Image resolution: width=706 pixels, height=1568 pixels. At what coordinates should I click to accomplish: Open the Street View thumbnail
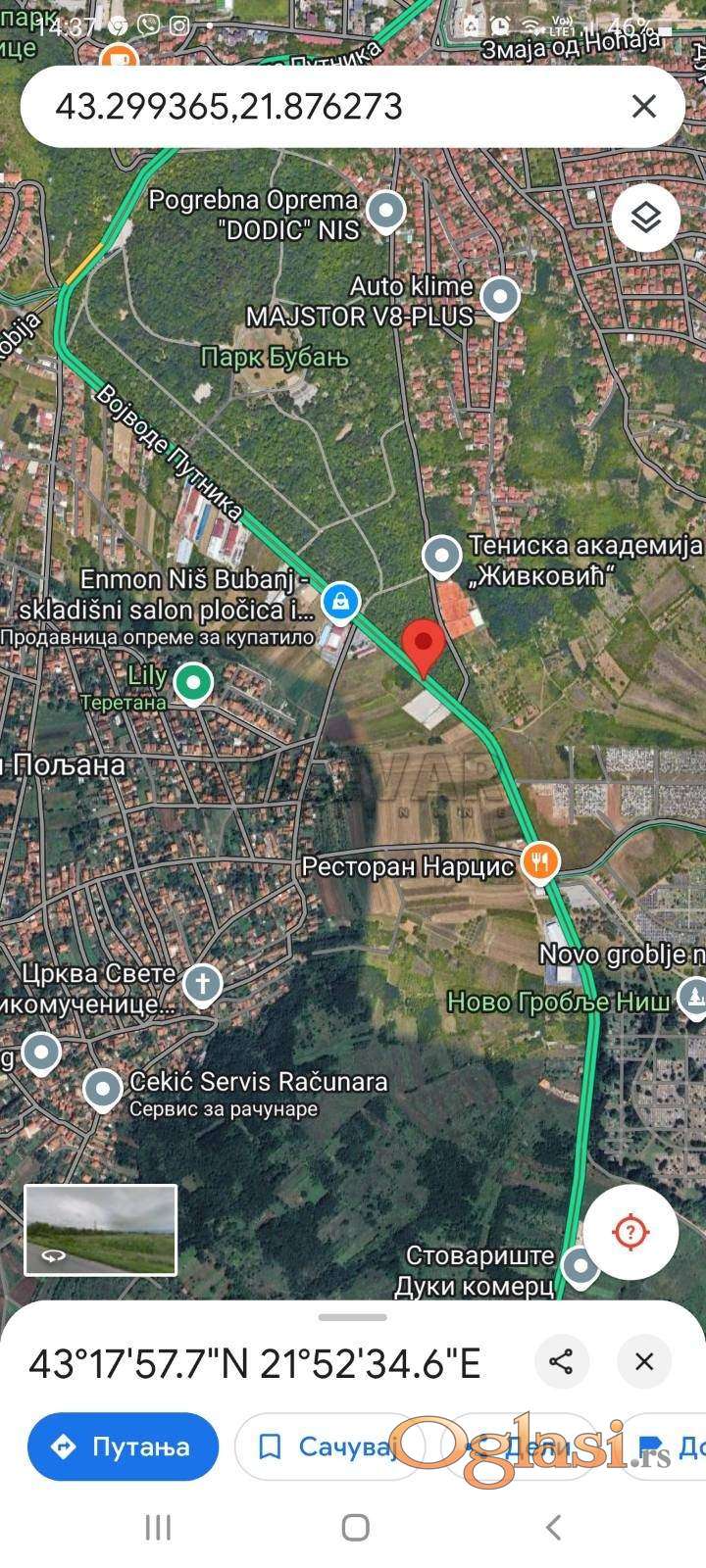[100, 1230]
